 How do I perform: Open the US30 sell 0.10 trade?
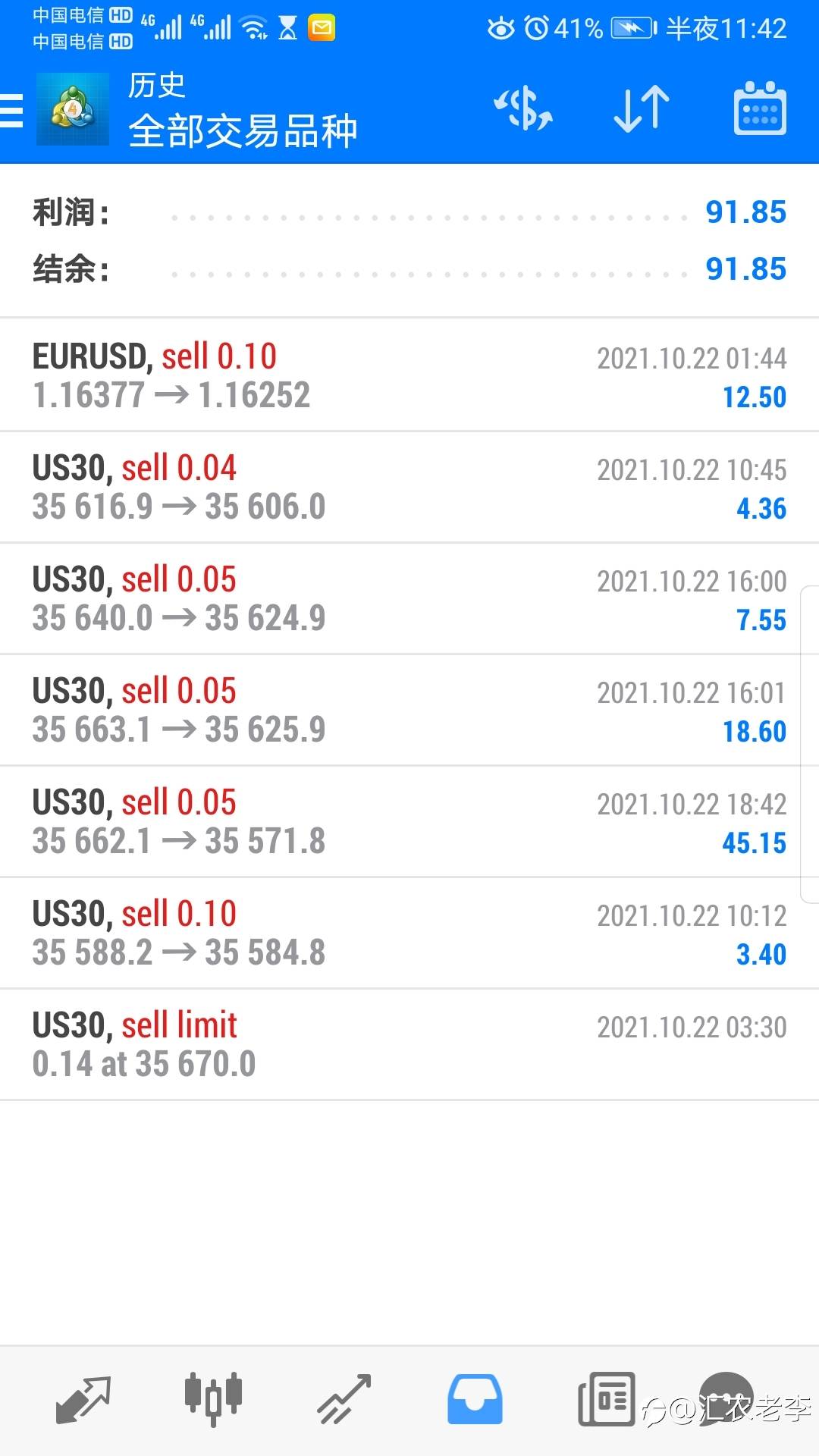[x=409, y=933]
